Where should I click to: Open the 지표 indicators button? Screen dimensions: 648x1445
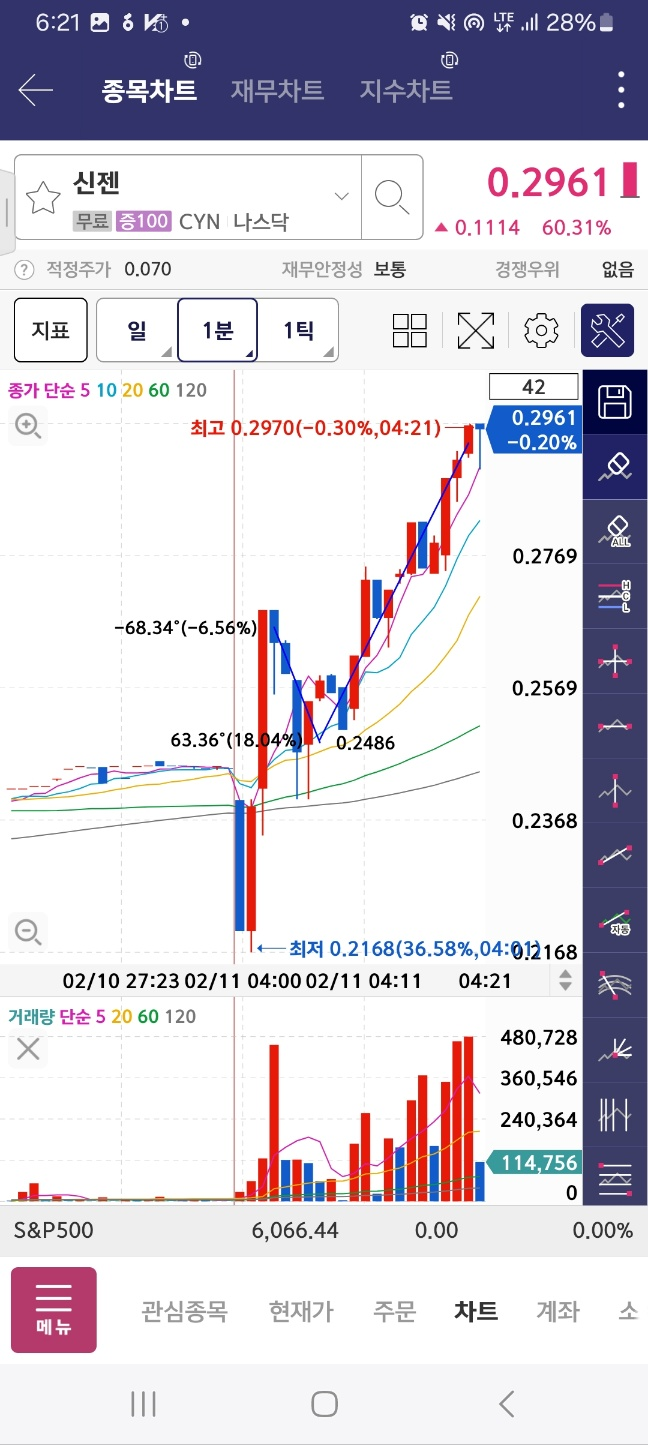(x=50, y=330)
